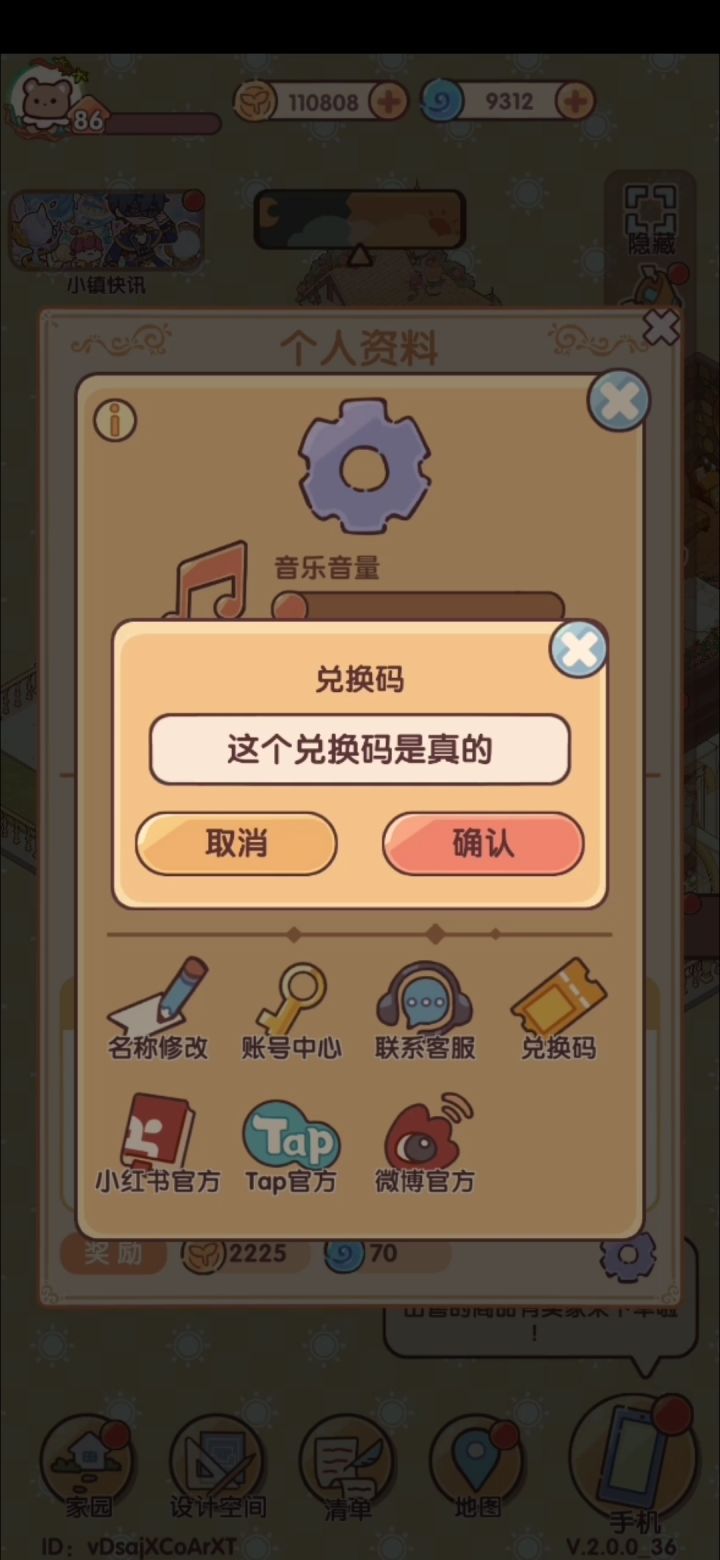Image resolution: width=720 pixels, height=1560 pixels.
Task: Edit the redeem code input field
Action: [x=359, y=749]
